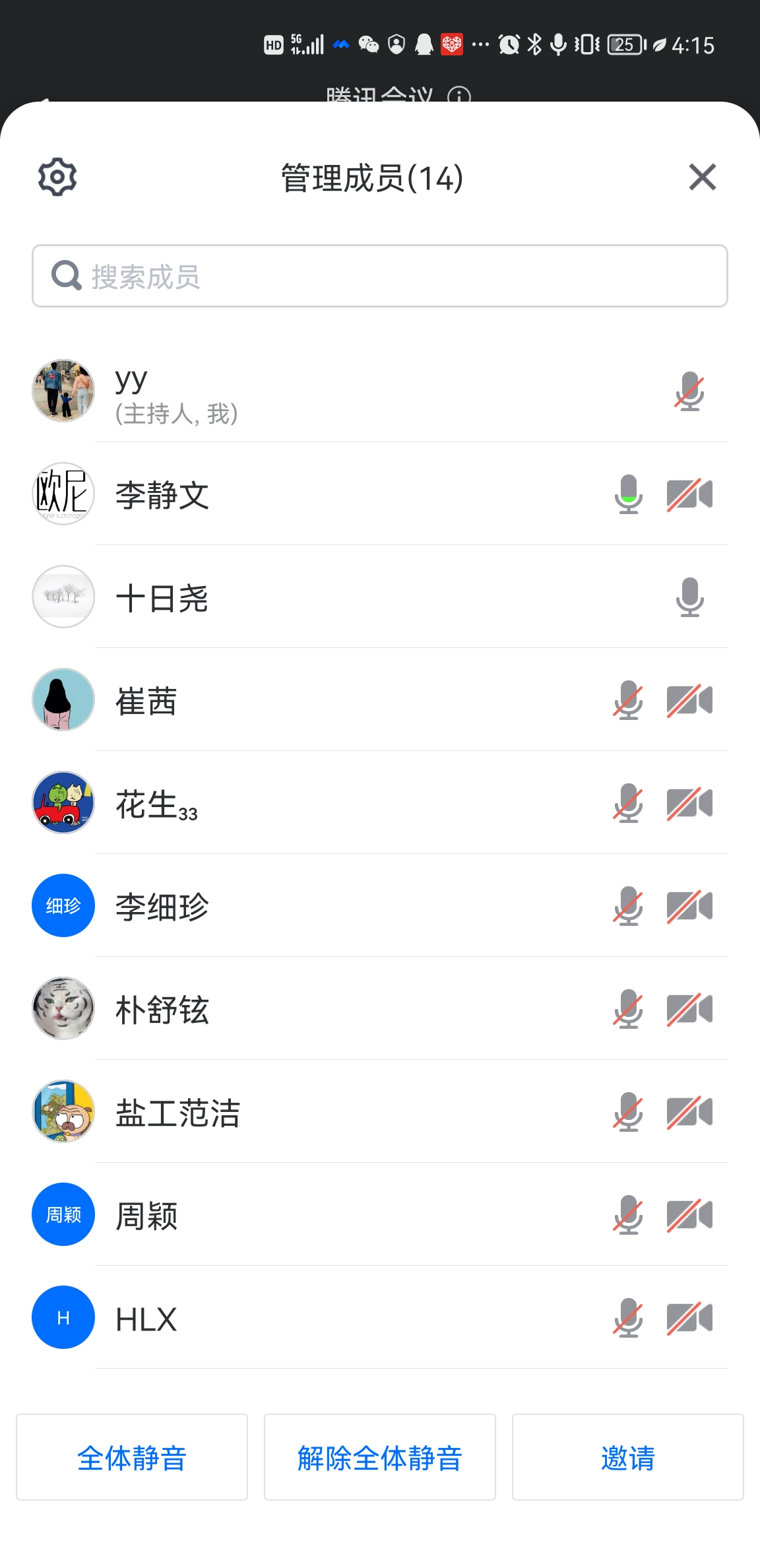
Task: Mute all with 全体静音 button
Action: coord(132,1457)
